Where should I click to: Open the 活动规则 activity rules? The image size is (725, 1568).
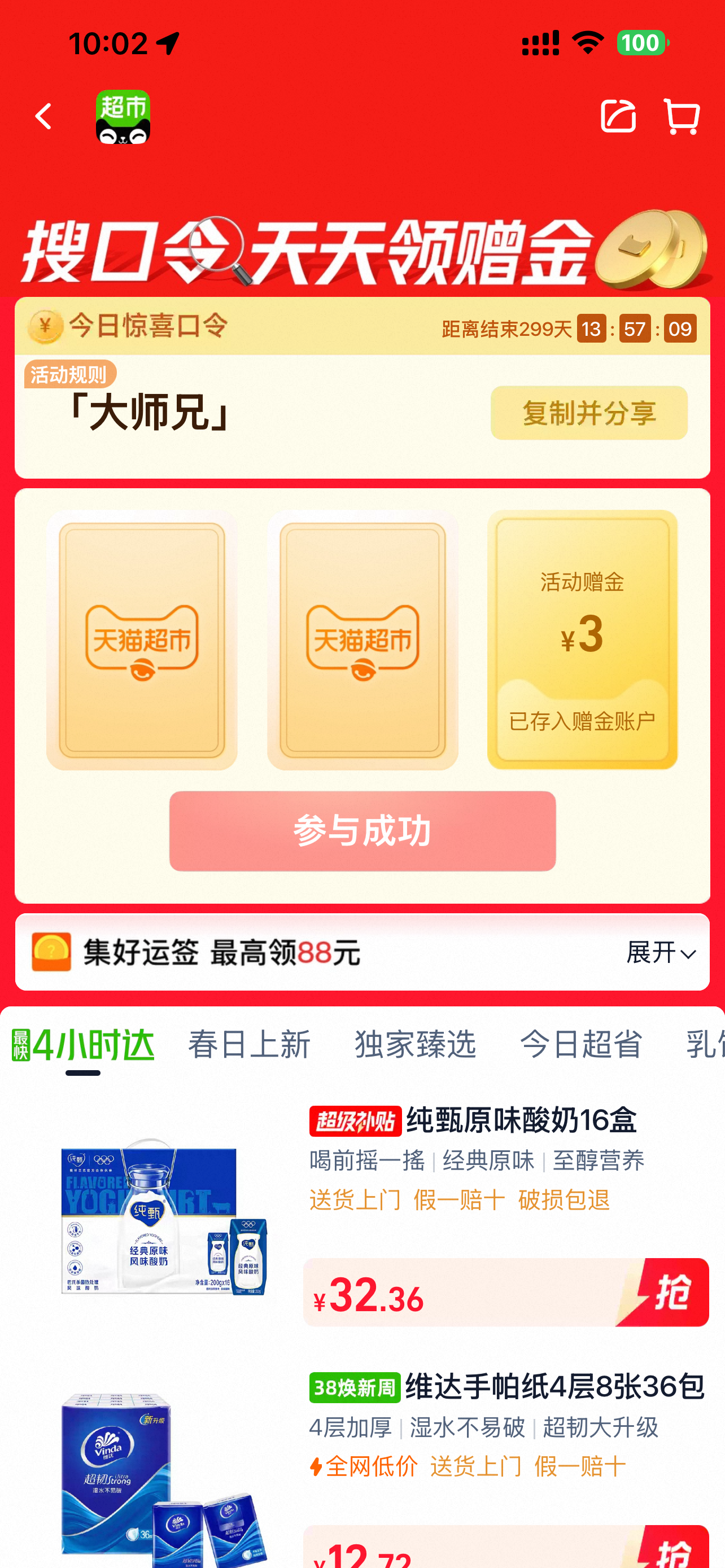tap(70, 374)
